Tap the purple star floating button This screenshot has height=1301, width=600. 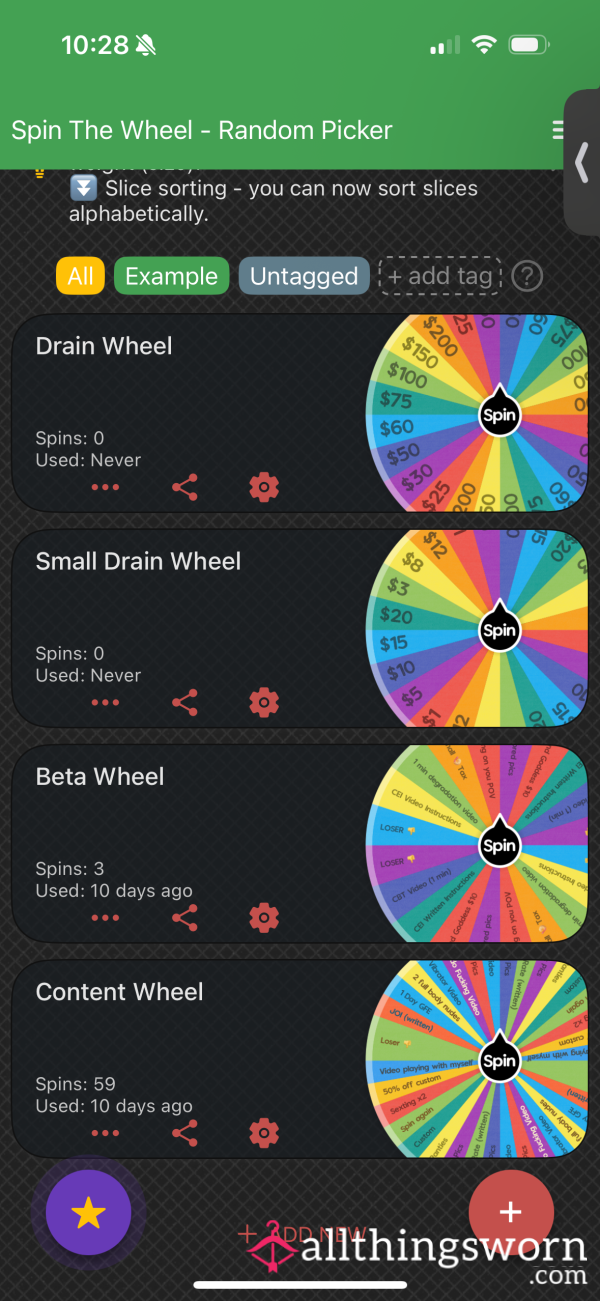[x=88, y=1213]
